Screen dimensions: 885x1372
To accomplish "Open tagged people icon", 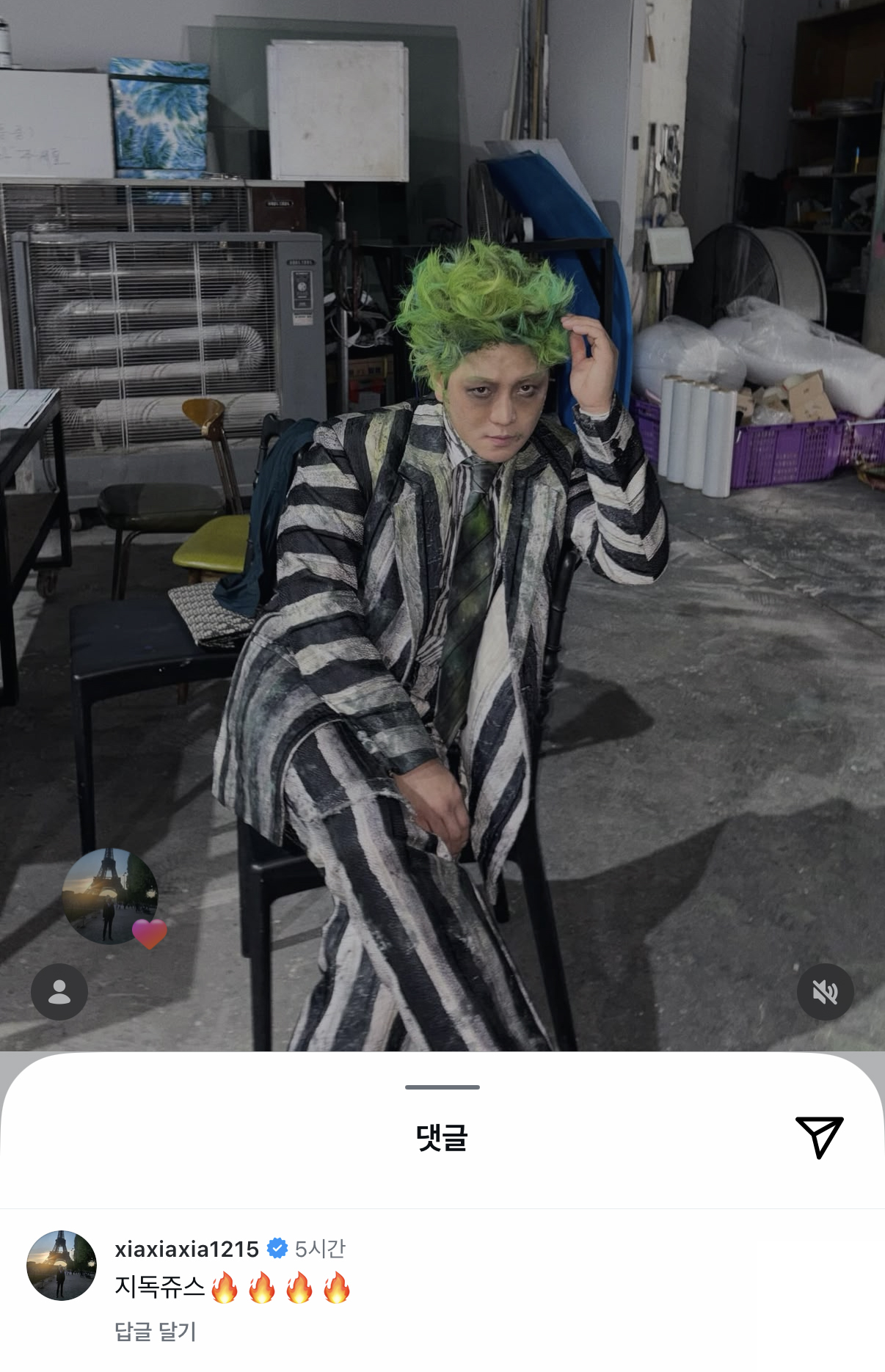I will [59, 992].
